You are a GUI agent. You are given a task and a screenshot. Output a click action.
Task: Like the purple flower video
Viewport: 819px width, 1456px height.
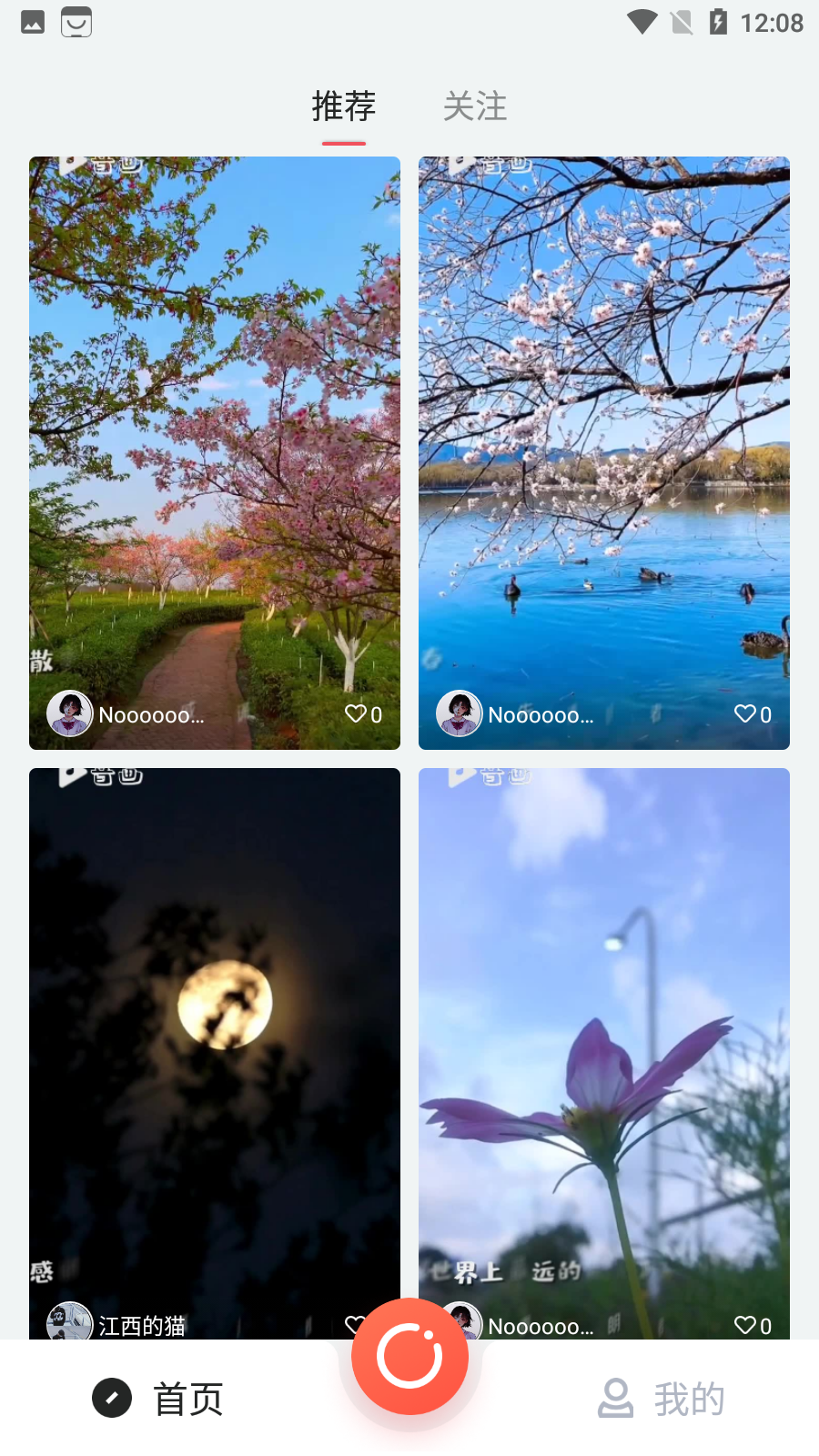pos(745,1325)
